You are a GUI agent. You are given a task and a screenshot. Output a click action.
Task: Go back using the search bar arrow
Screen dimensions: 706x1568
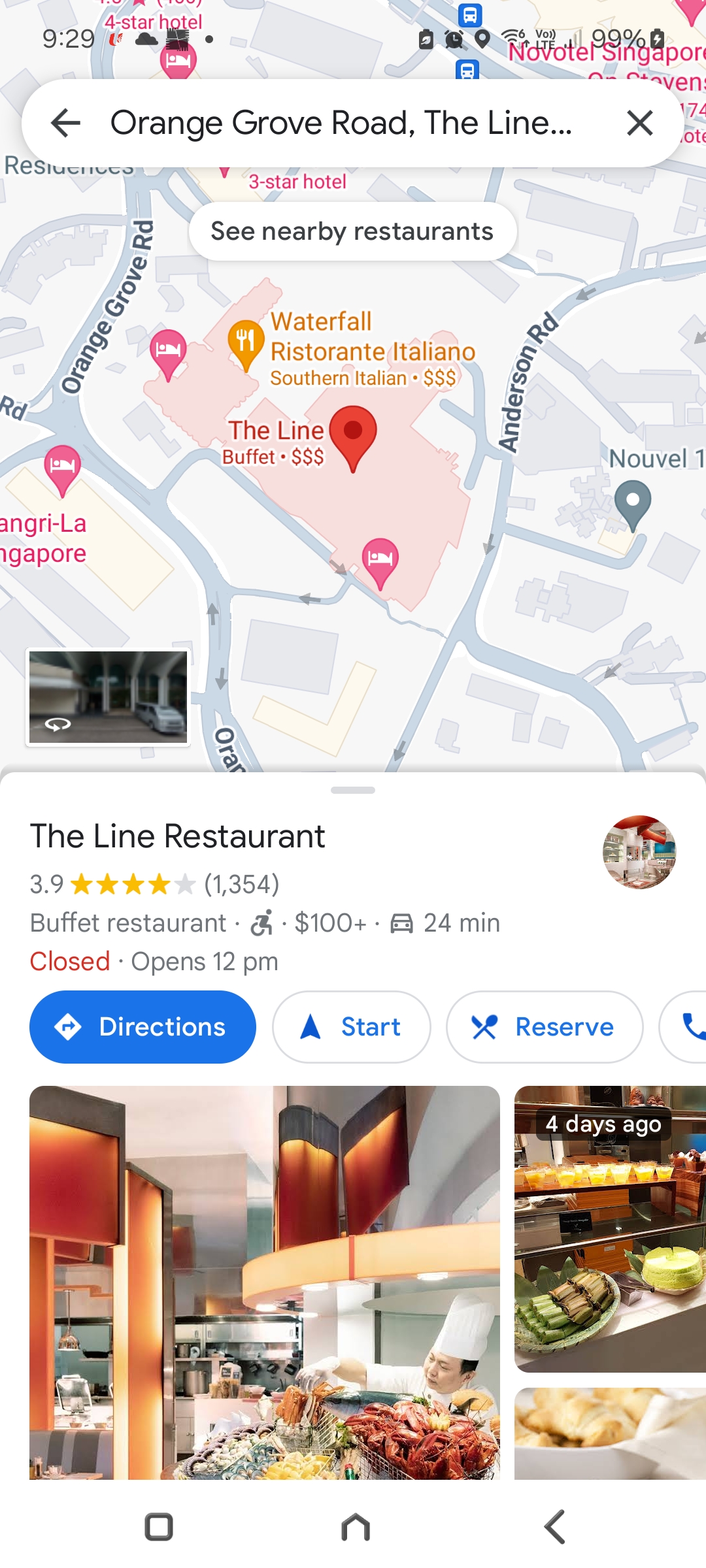pos(65,123)
